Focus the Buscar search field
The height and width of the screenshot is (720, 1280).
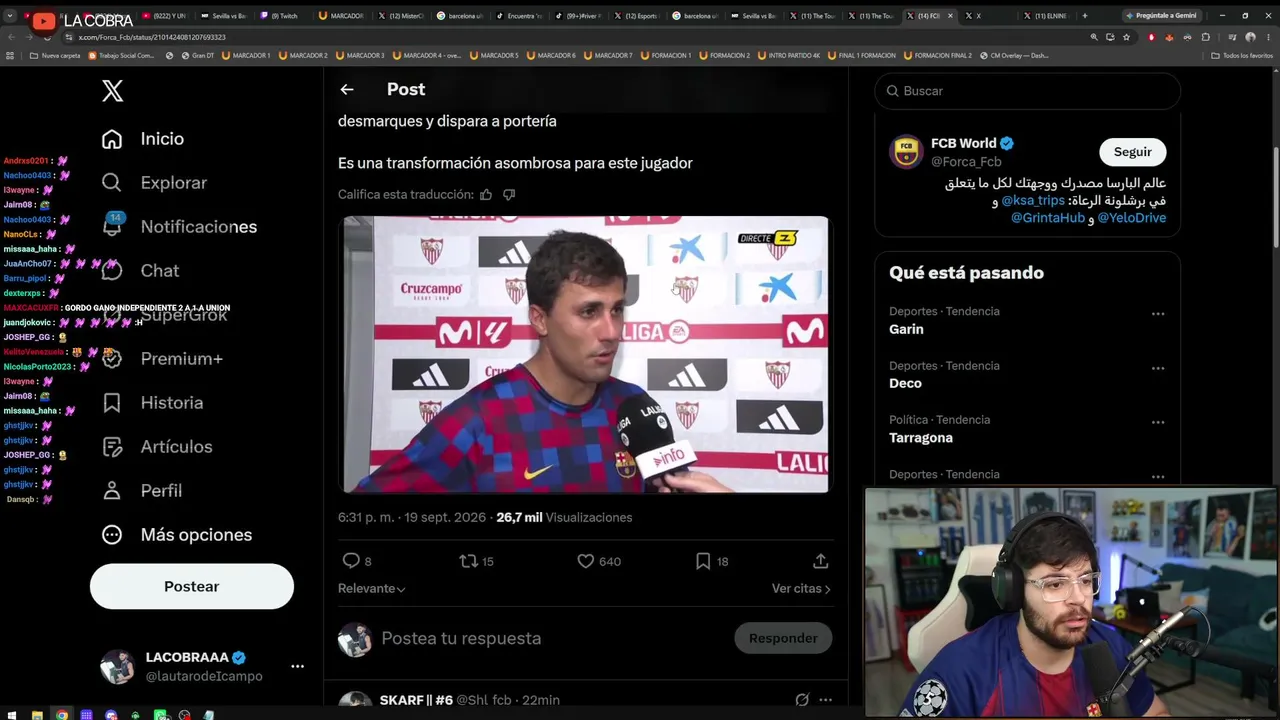tap(1028, 91)
